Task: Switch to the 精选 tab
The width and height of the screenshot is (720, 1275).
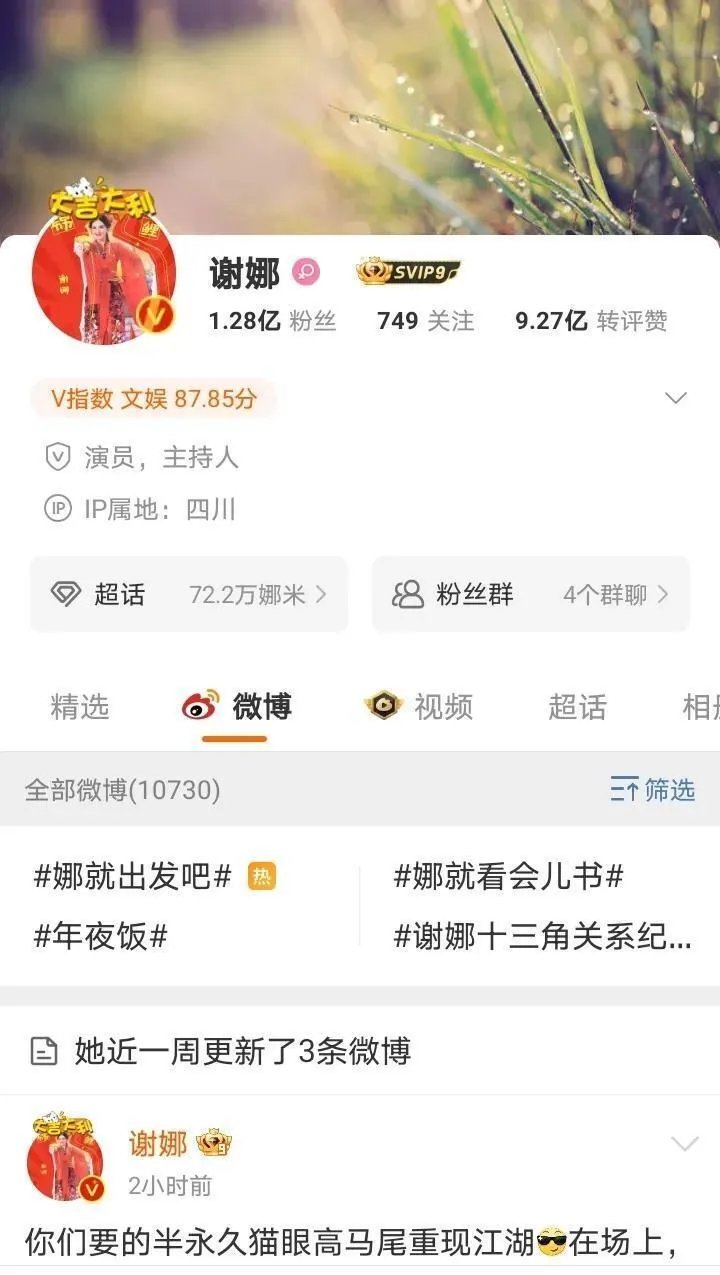Action: (x=79, y=707)
